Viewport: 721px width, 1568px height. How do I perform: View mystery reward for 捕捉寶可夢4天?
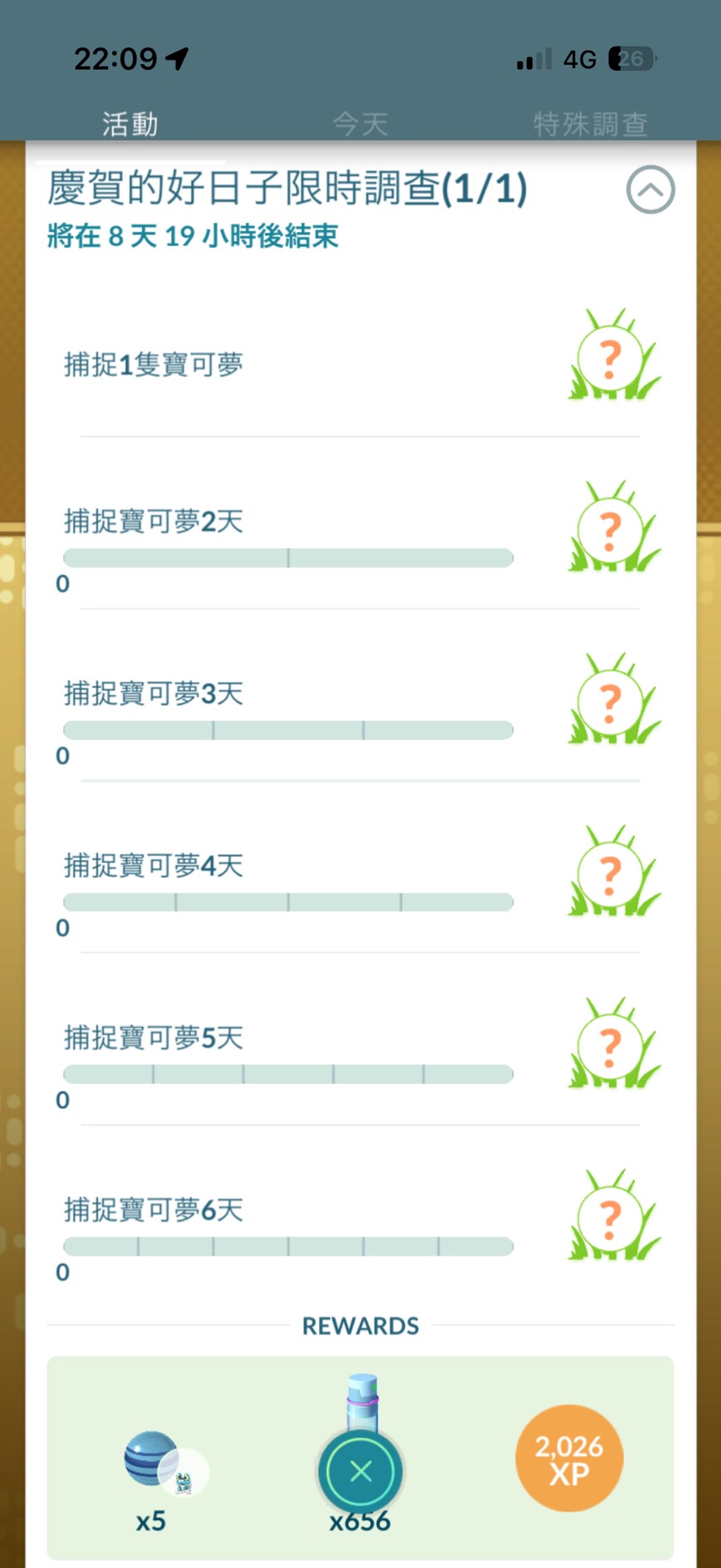click(x=612, y=874)
